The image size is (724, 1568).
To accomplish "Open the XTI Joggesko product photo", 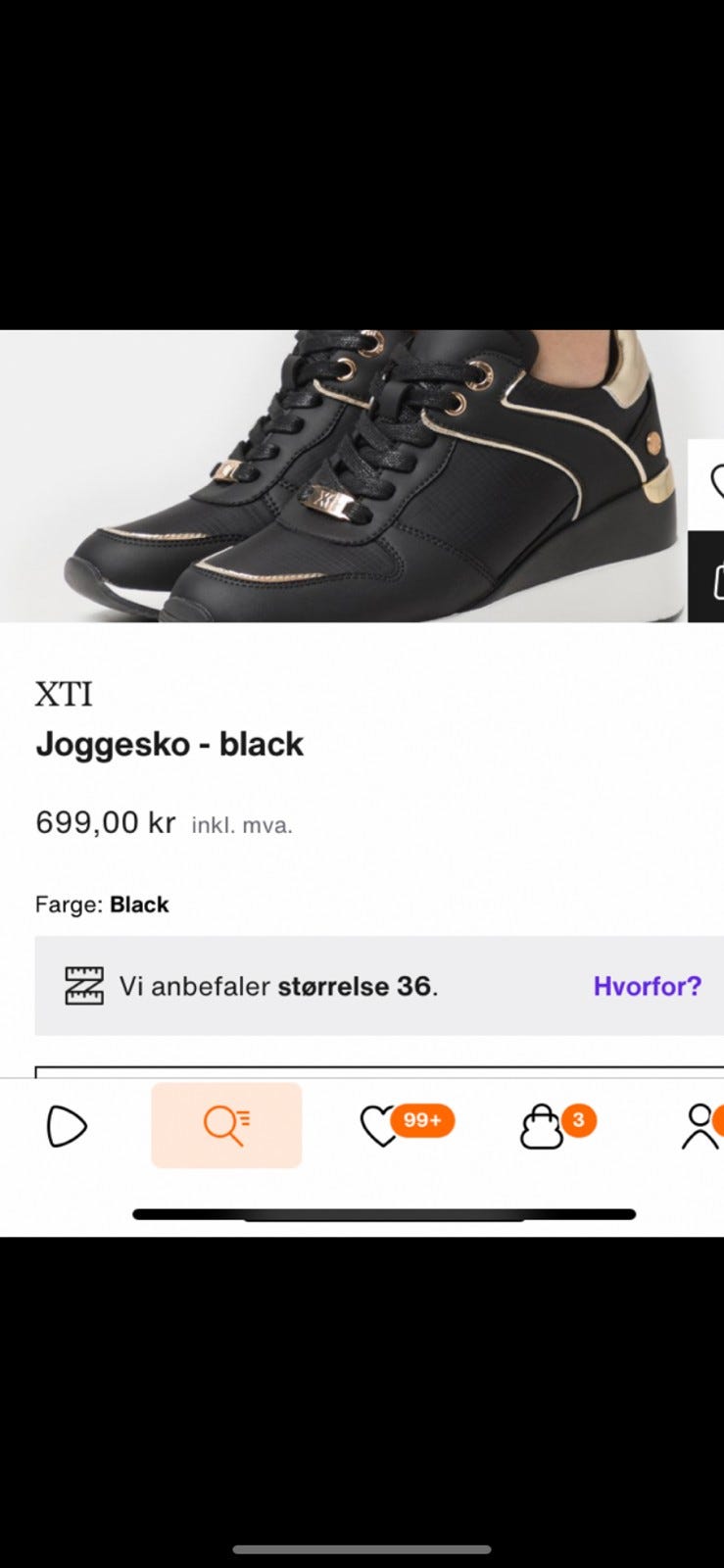I will coord(343,476).
